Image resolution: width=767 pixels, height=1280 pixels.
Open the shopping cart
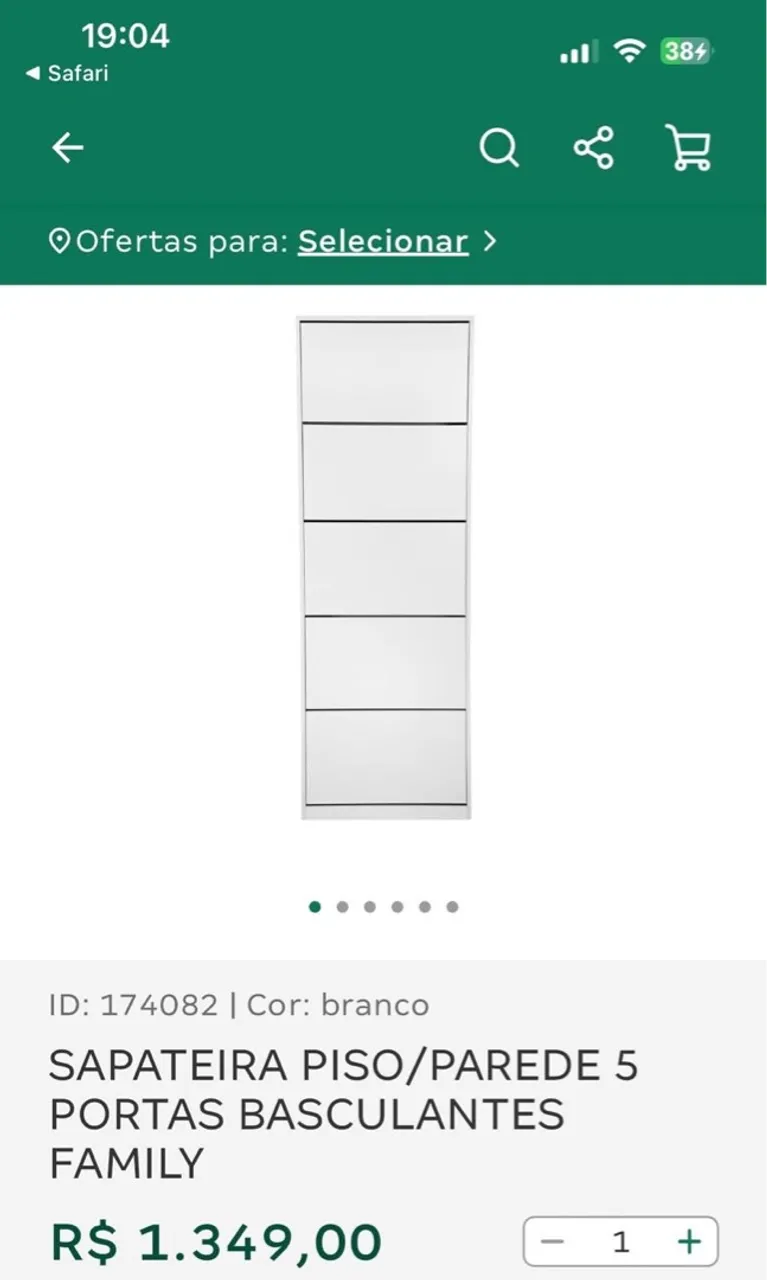pyautogui.click(x=688, y=148)
